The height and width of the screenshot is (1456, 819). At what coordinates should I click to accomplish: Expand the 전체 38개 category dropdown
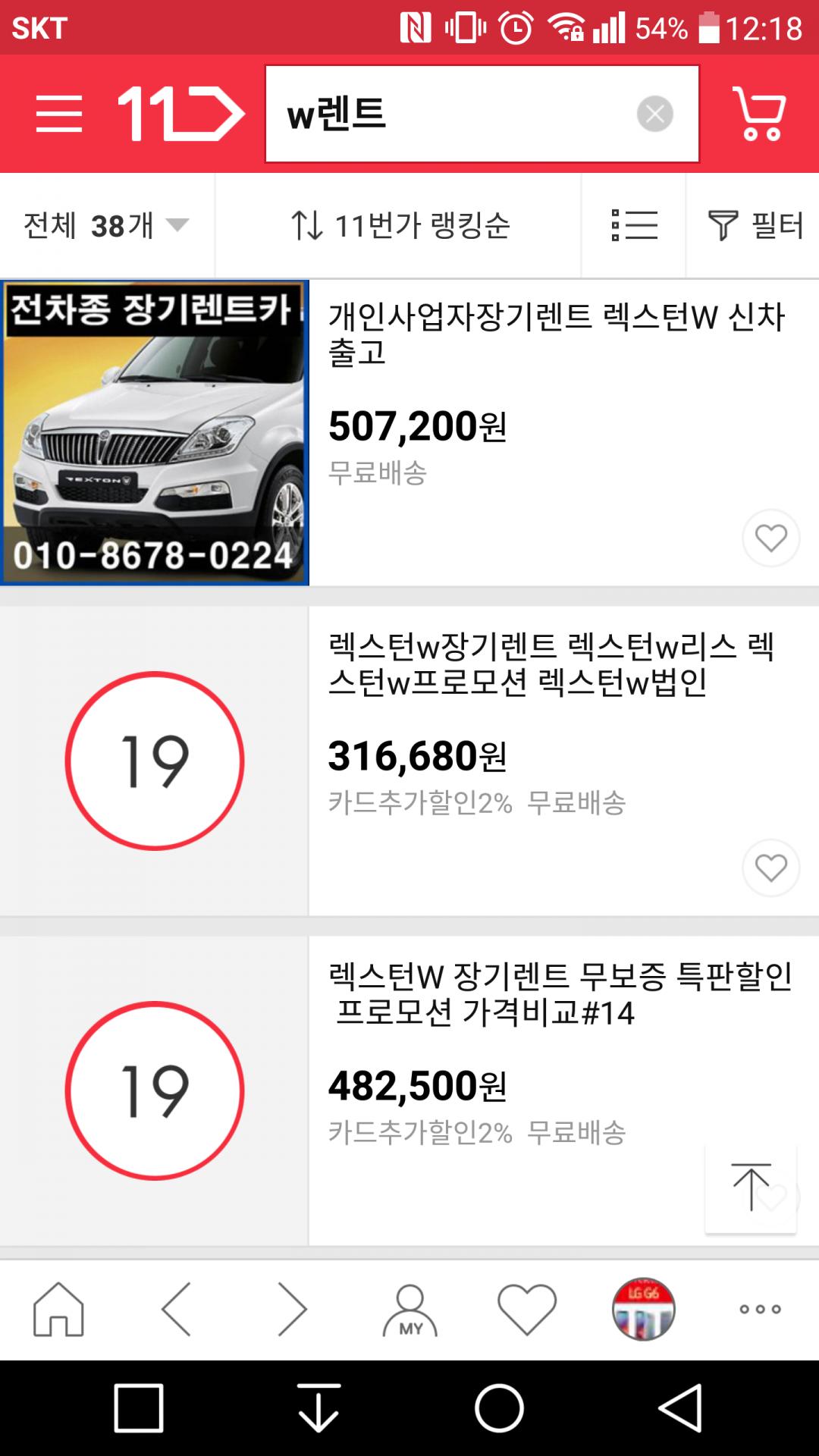pos(106,225)
